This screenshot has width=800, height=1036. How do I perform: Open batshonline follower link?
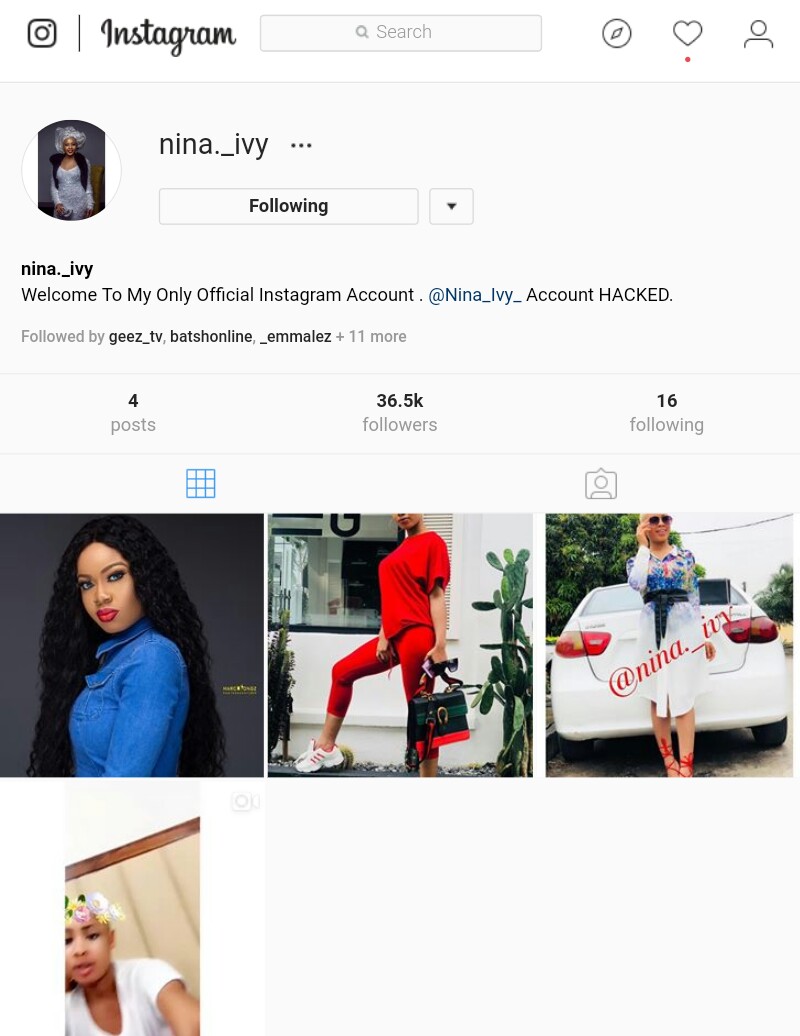point(211,337)
